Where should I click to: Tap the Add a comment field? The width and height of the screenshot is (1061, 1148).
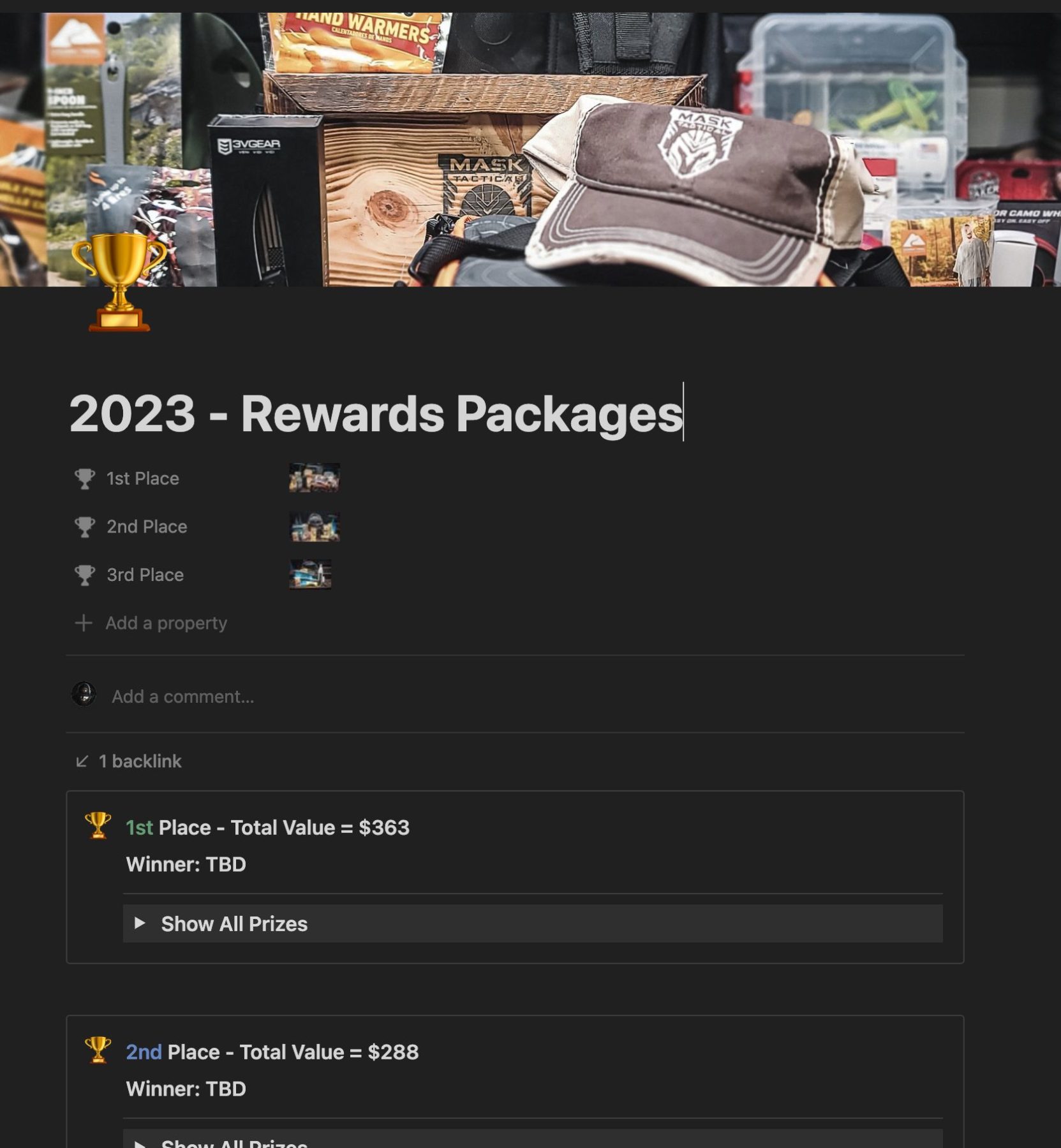point(182,696)
